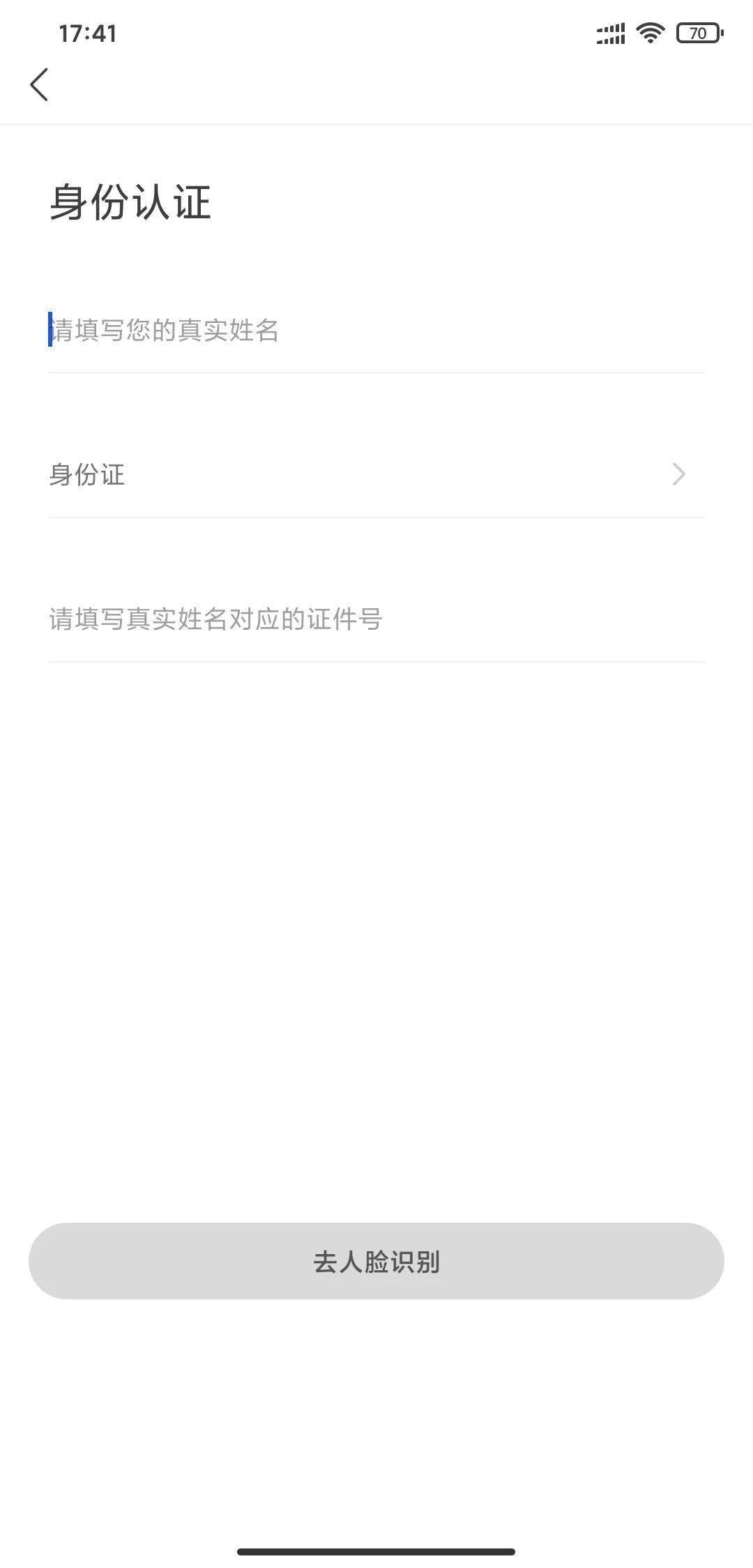This screenshot has height=1568, width=753.
Task: Tap the Wi-Fi status icon
Action: click(x=651, y=31)
